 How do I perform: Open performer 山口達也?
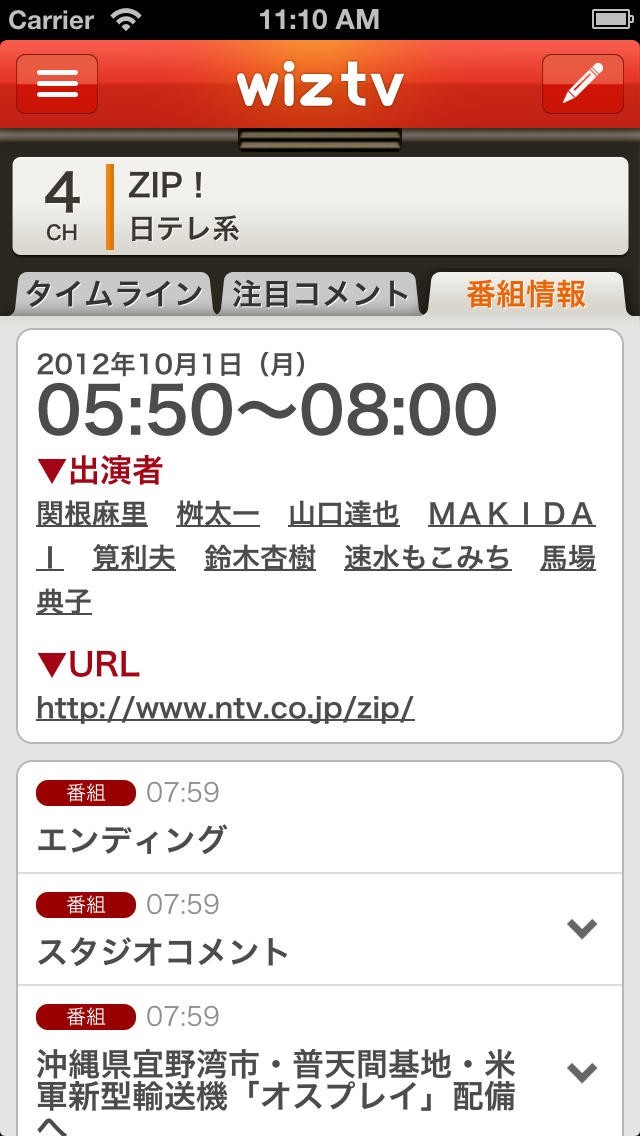tap(344, 515)
